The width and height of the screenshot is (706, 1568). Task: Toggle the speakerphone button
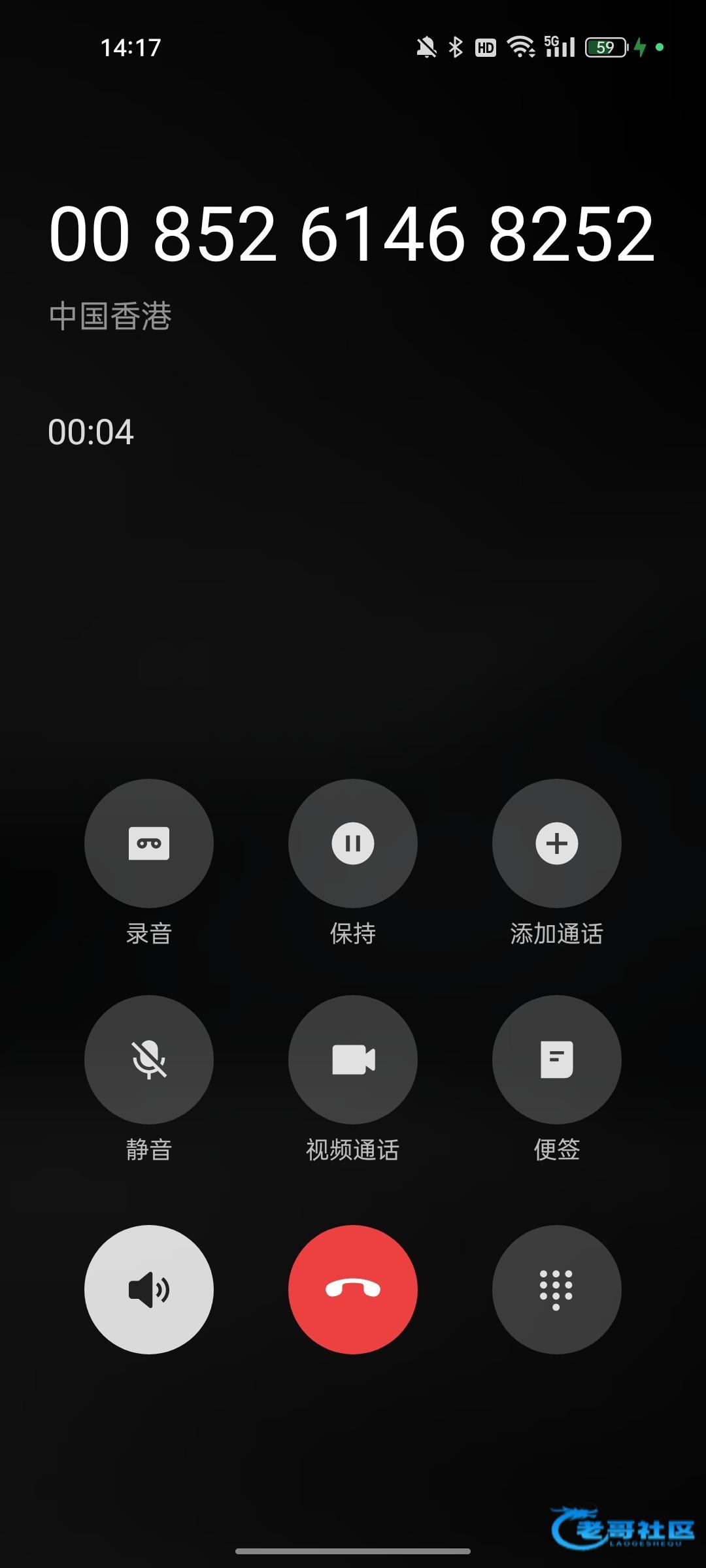click(149, 1289)
